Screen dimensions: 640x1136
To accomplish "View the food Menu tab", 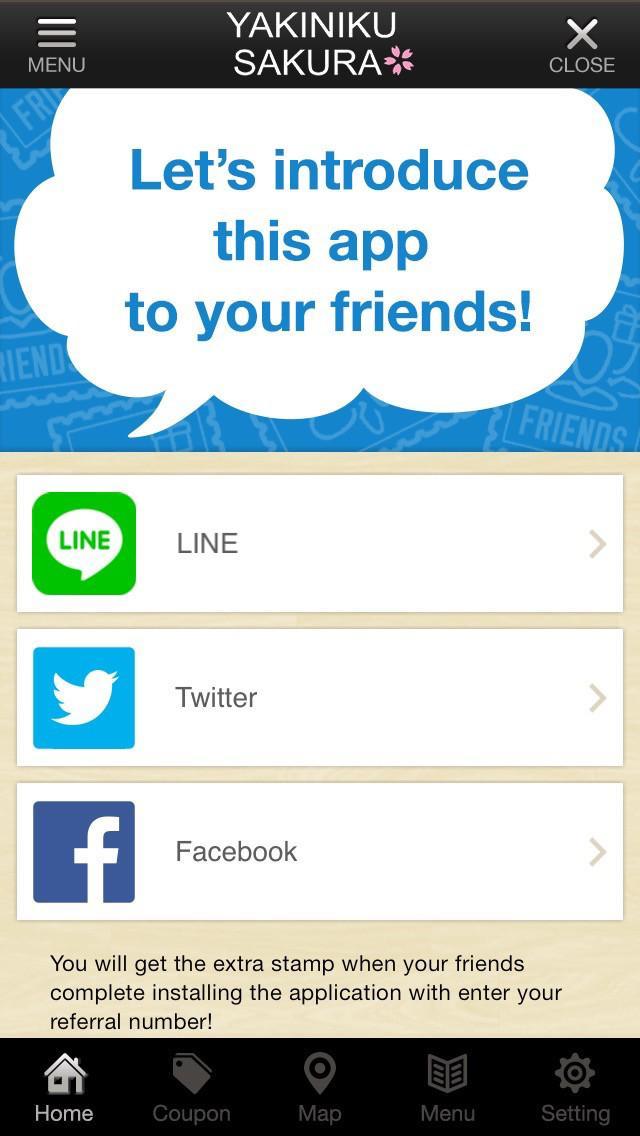I will click(447, 1088).
